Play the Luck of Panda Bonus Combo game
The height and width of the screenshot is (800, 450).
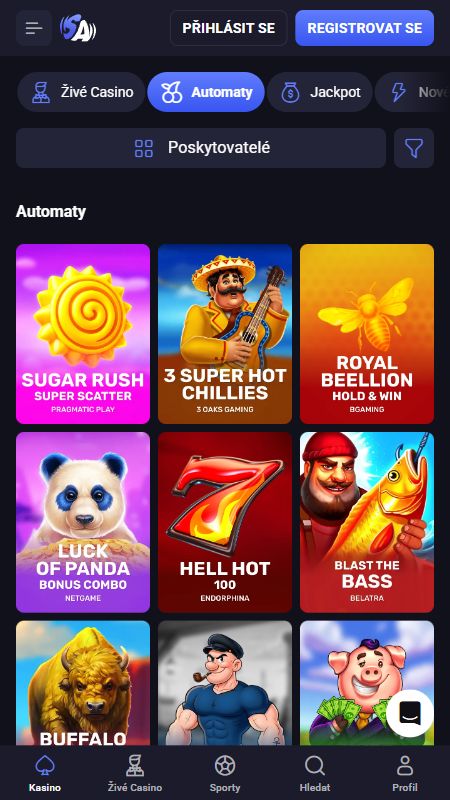[x=83, y=522]
